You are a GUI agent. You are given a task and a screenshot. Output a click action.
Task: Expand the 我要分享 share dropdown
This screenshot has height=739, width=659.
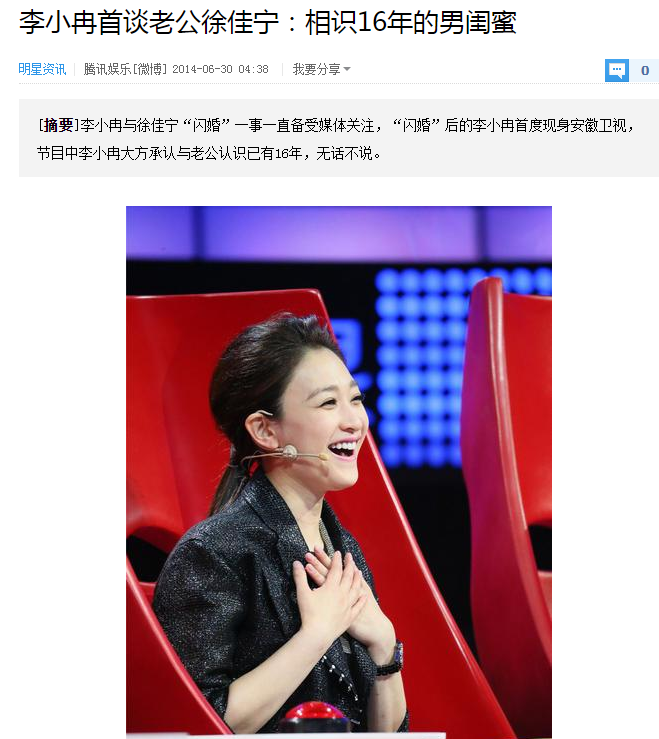click(x=321, y=69)
